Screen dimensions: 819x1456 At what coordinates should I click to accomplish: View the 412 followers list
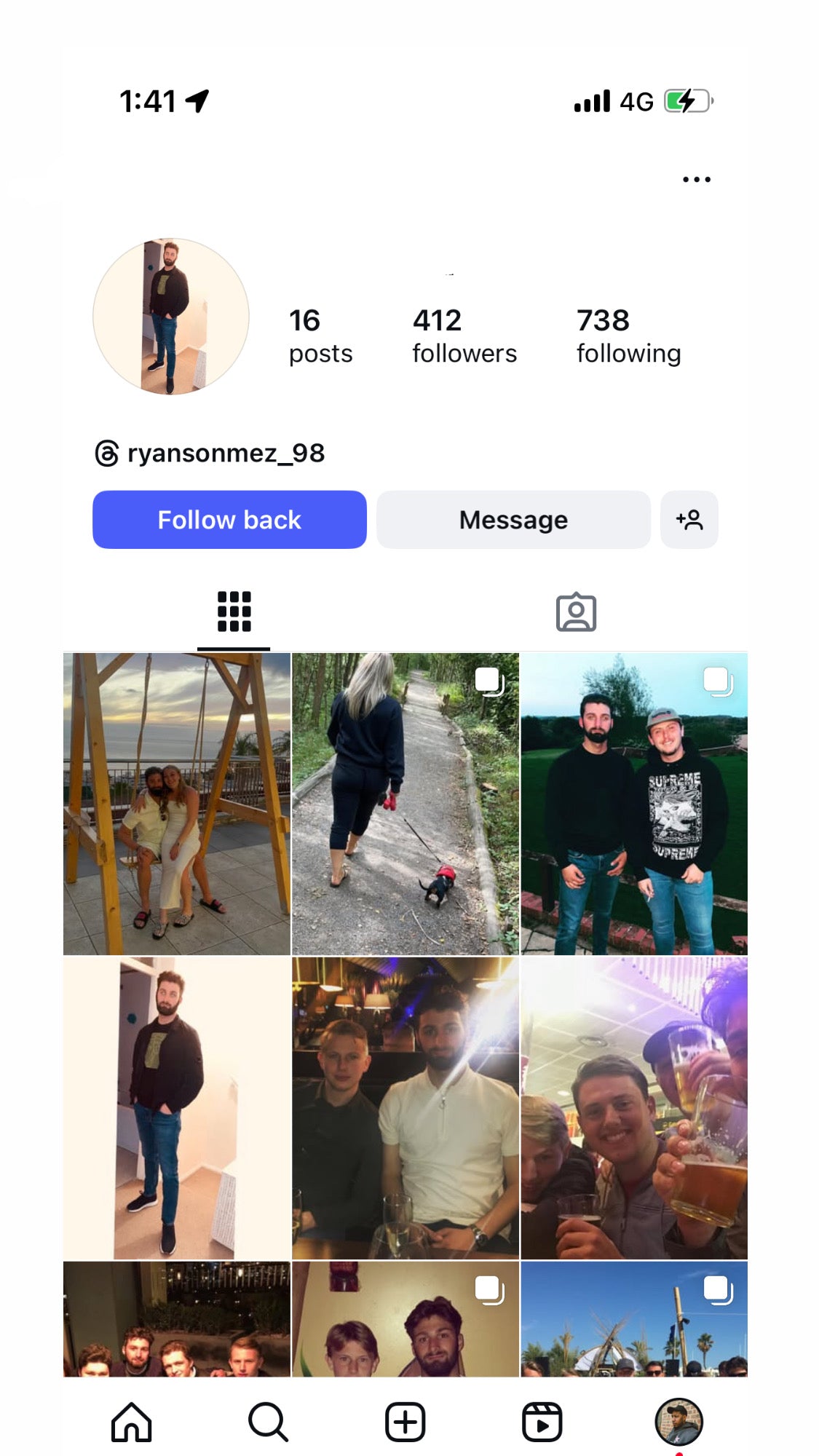464,336
